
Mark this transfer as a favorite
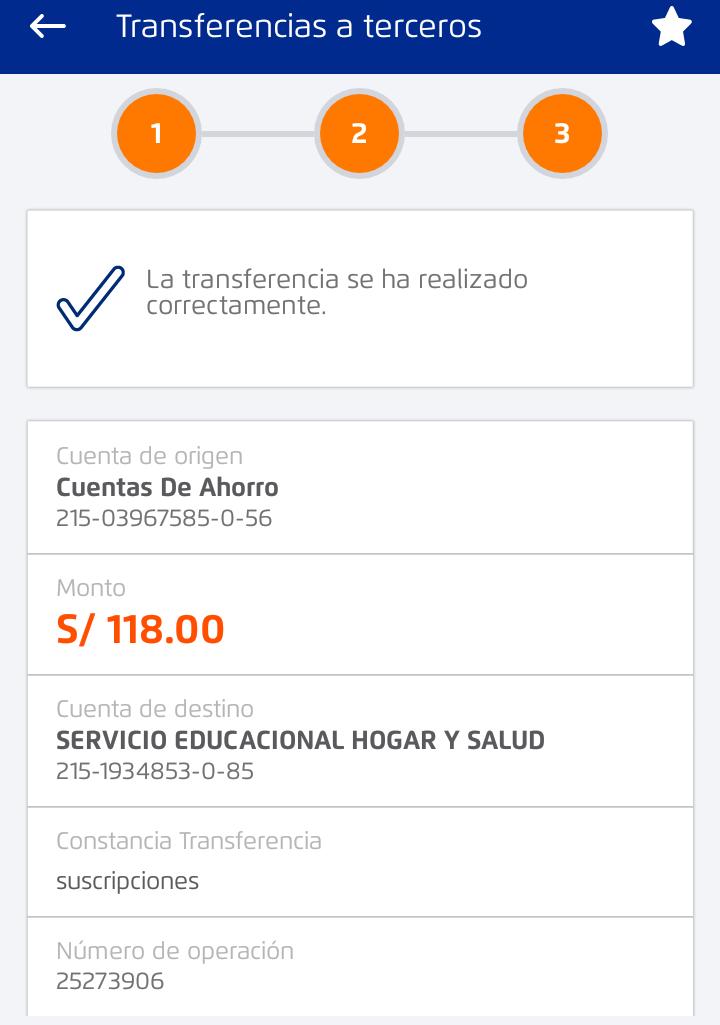(672, 28)
